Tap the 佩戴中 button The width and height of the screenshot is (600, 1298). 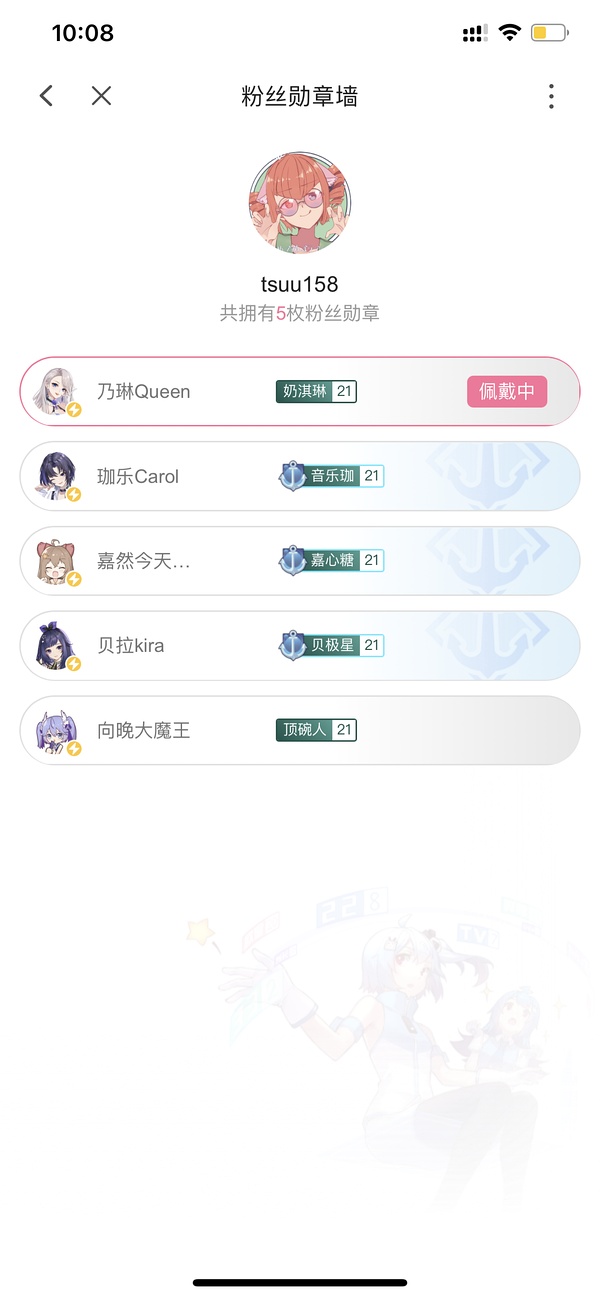coord(507,392)
